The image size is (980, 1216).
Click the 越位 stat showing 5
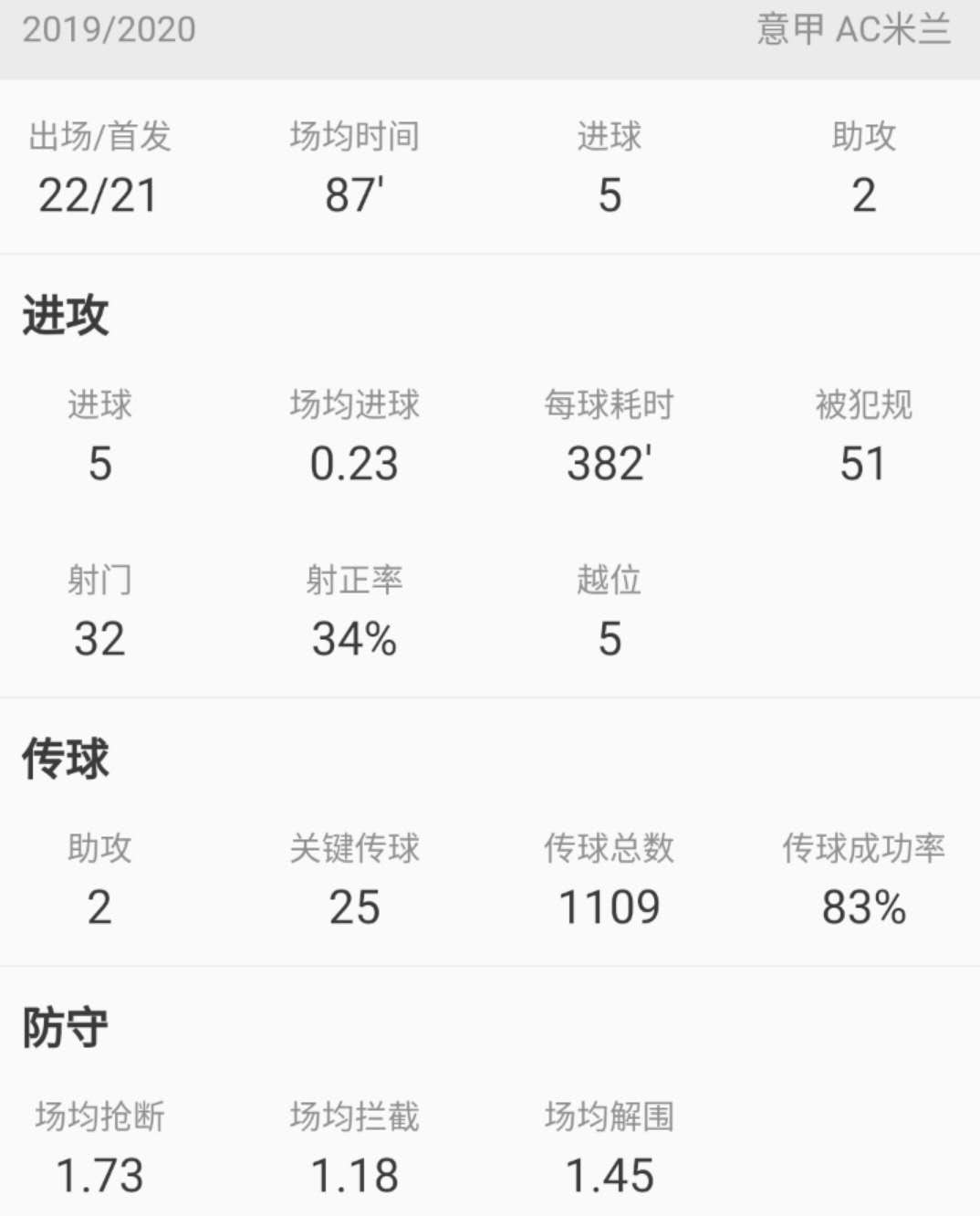pos(610,639)
